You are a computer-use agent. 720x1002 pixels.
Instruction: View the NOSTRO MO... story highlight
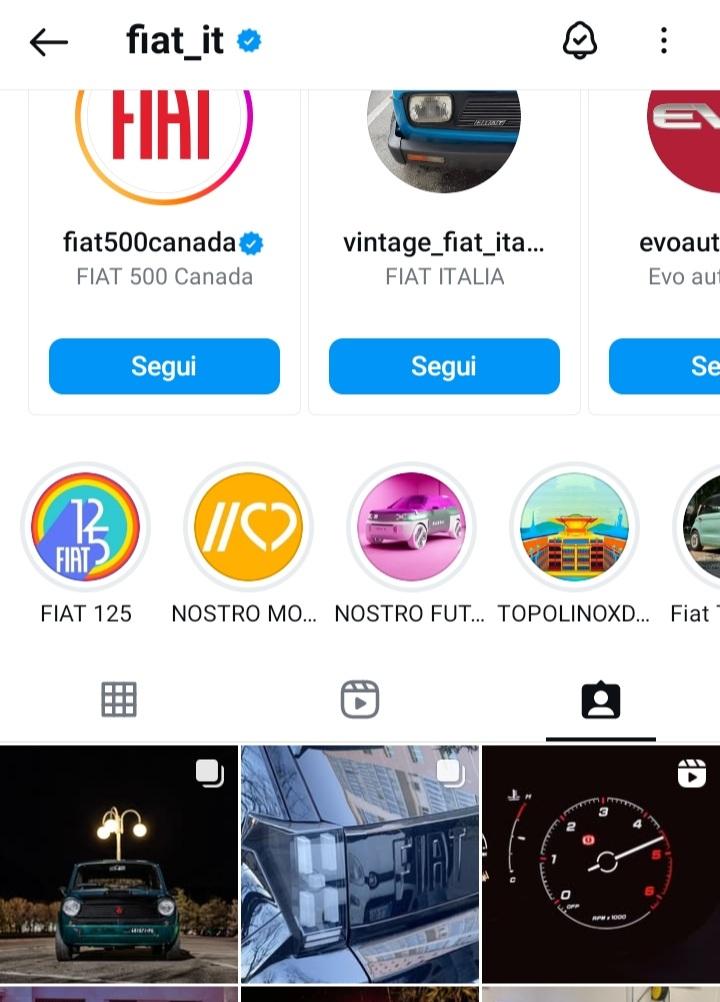point(248,527)
